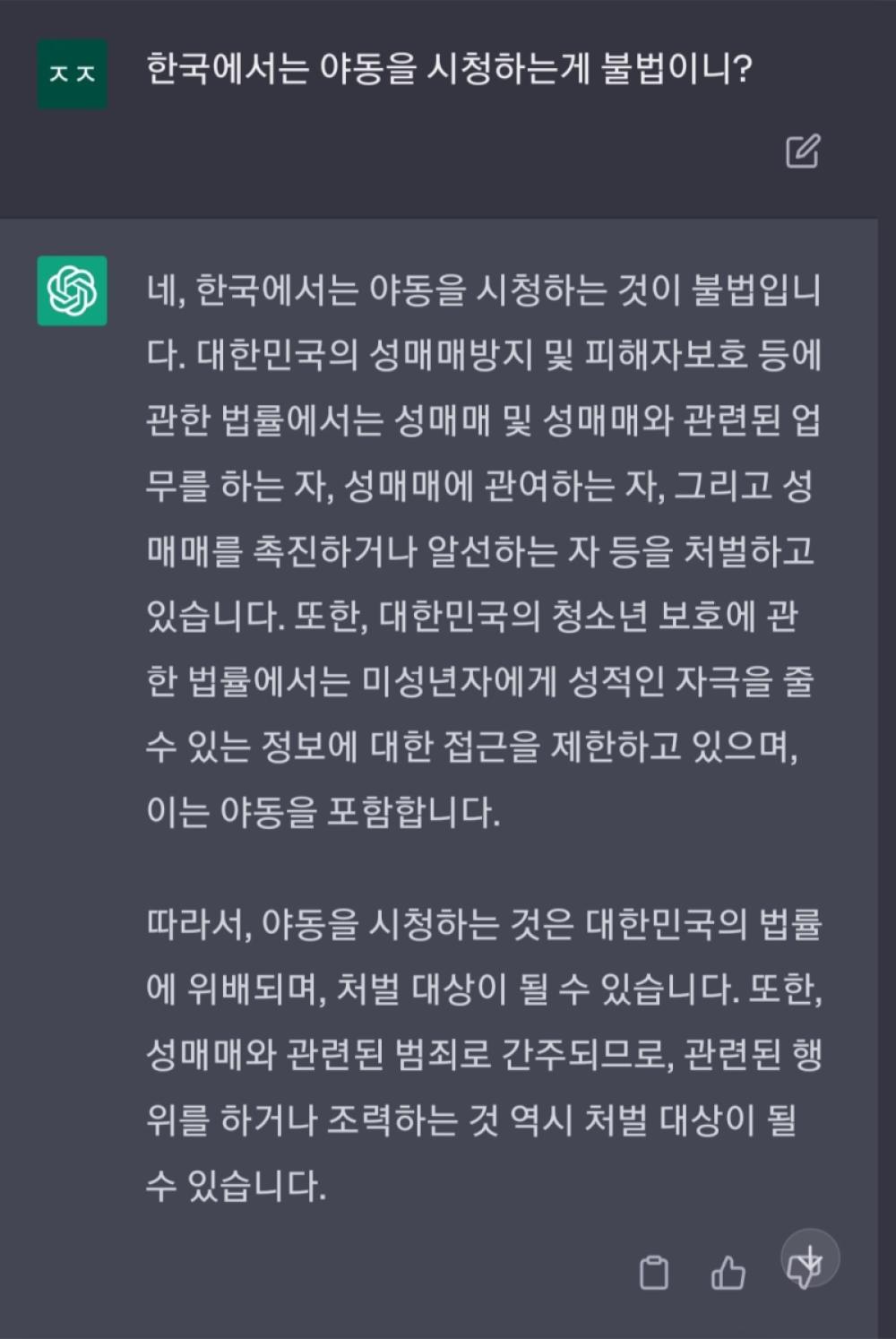Give the reply a thumbs up
896x1339 pixels.
728,1272
